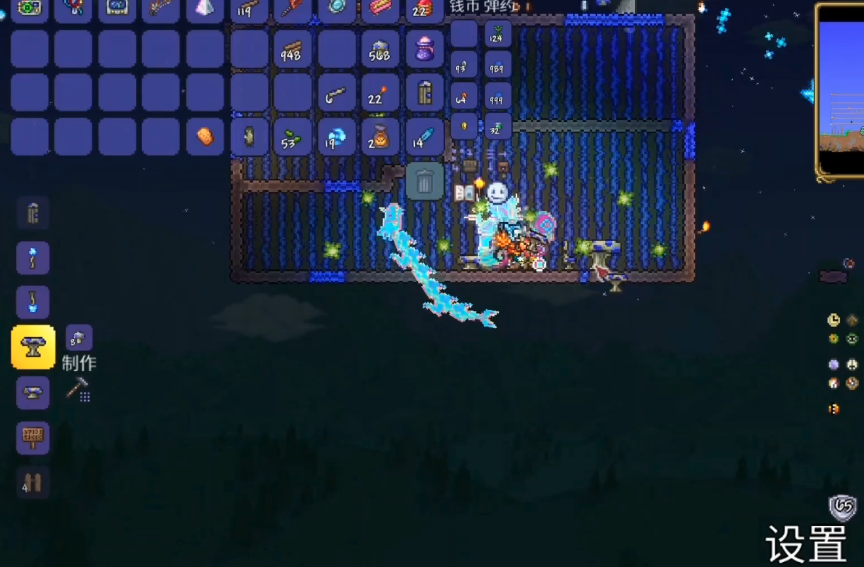Open the defense shield icon
The height and width of the screenshot is (567, 864).
pyautogui.click(x=842, y=507)
